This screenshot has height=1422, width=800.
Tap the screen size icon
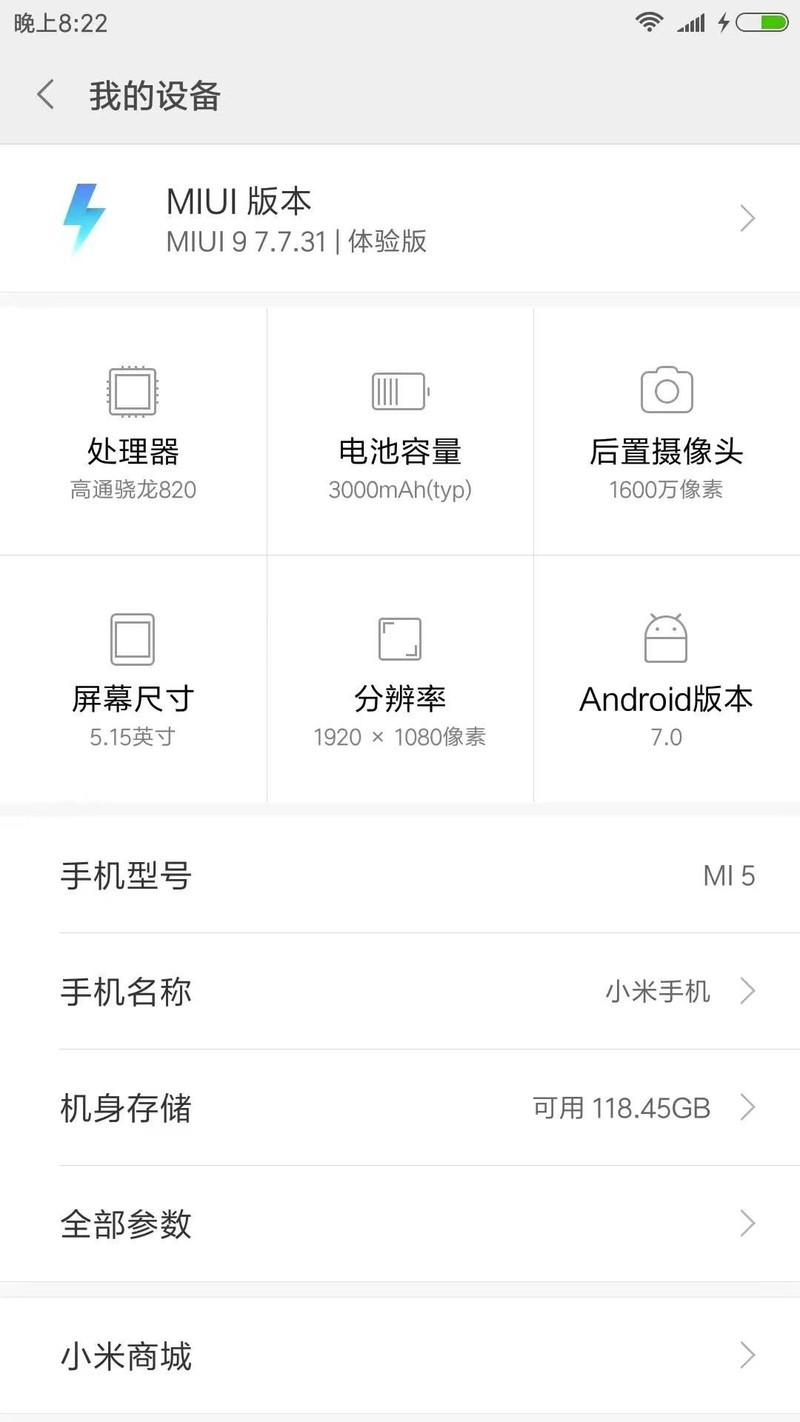(x=133, y=637)
